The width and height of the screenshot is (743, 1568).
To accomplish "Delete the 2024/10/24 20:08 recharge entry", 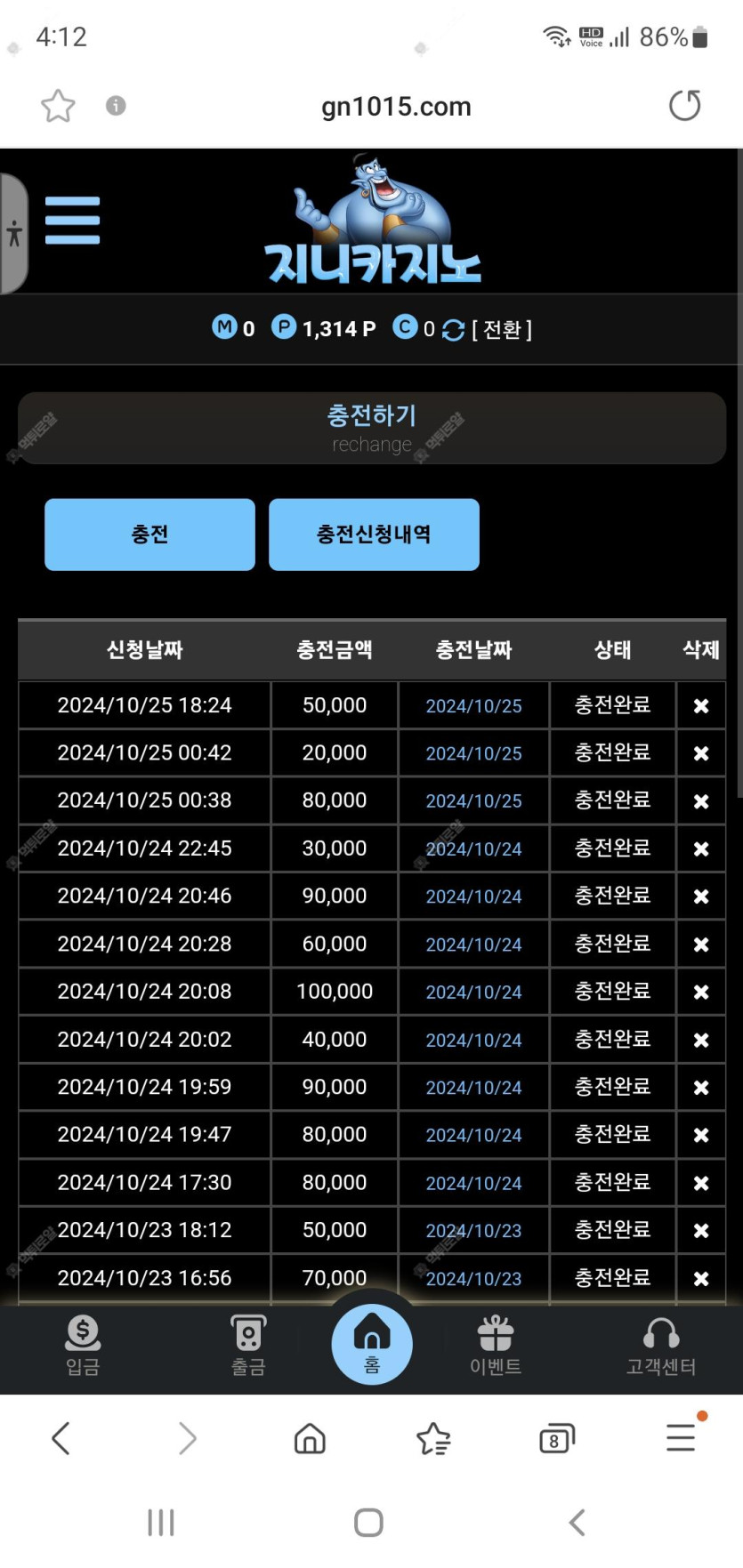I will tap(701, 992).
